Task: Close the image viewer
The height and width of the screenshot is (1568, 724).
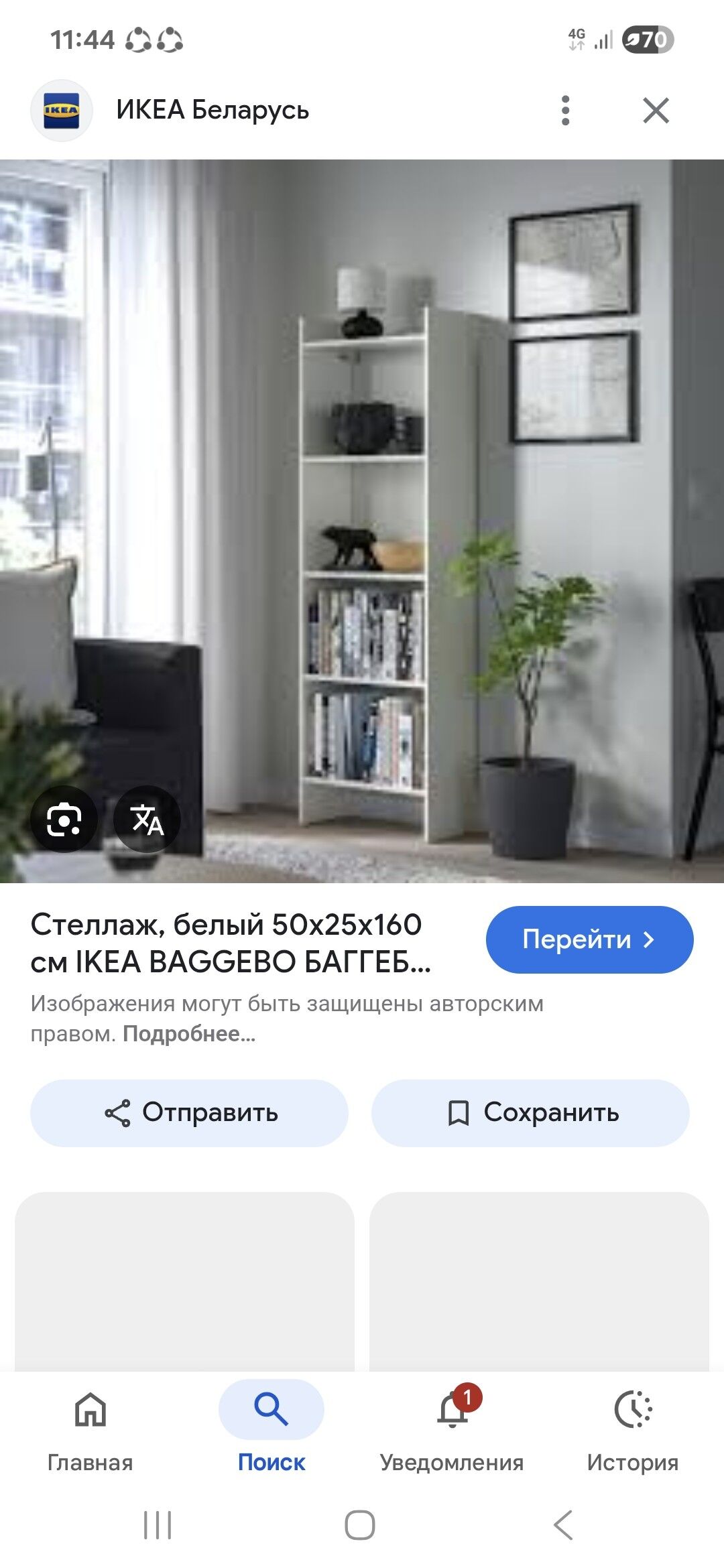Action: click(x=656, y=111)
